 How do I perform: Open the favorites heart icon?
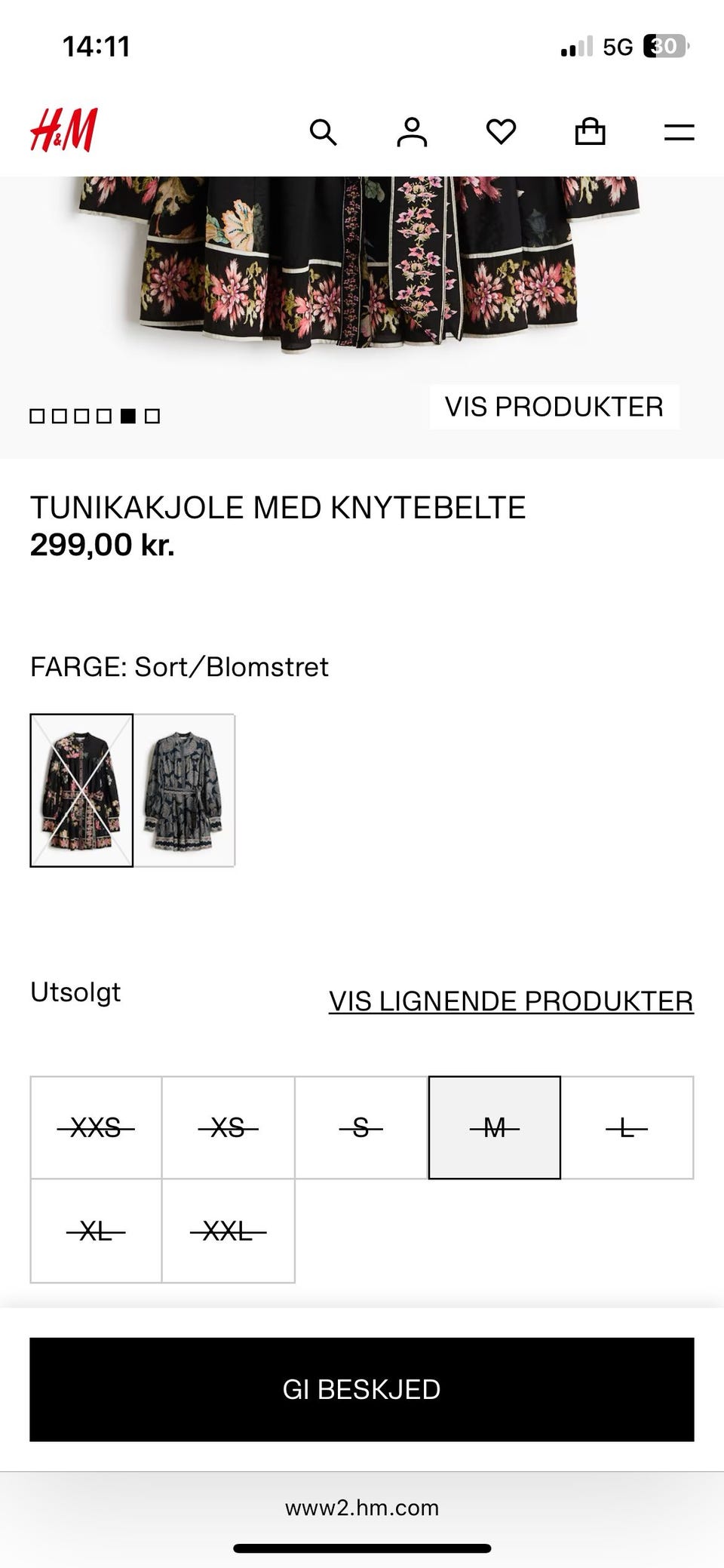tap(501, 133)
